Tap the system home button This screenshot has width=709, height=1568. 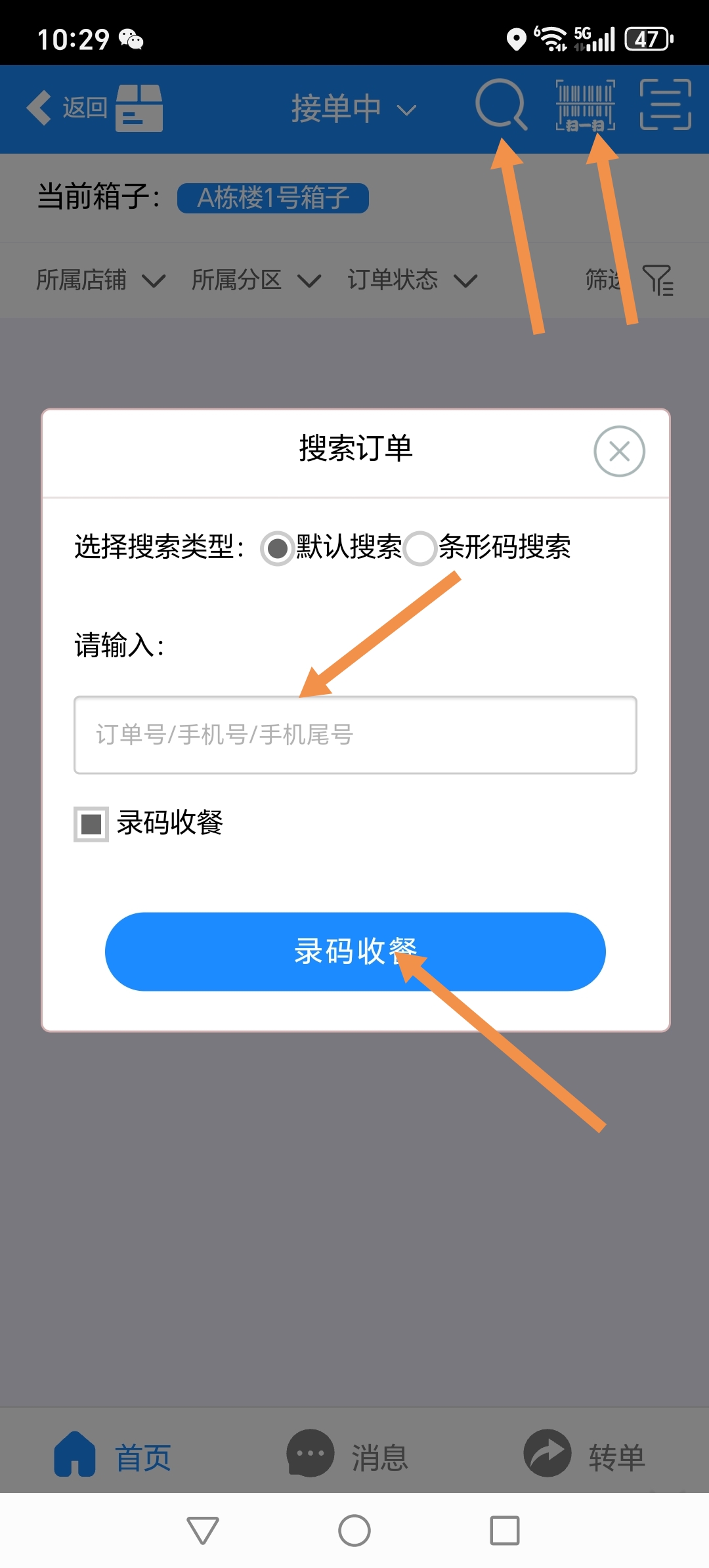[354, 1531]
